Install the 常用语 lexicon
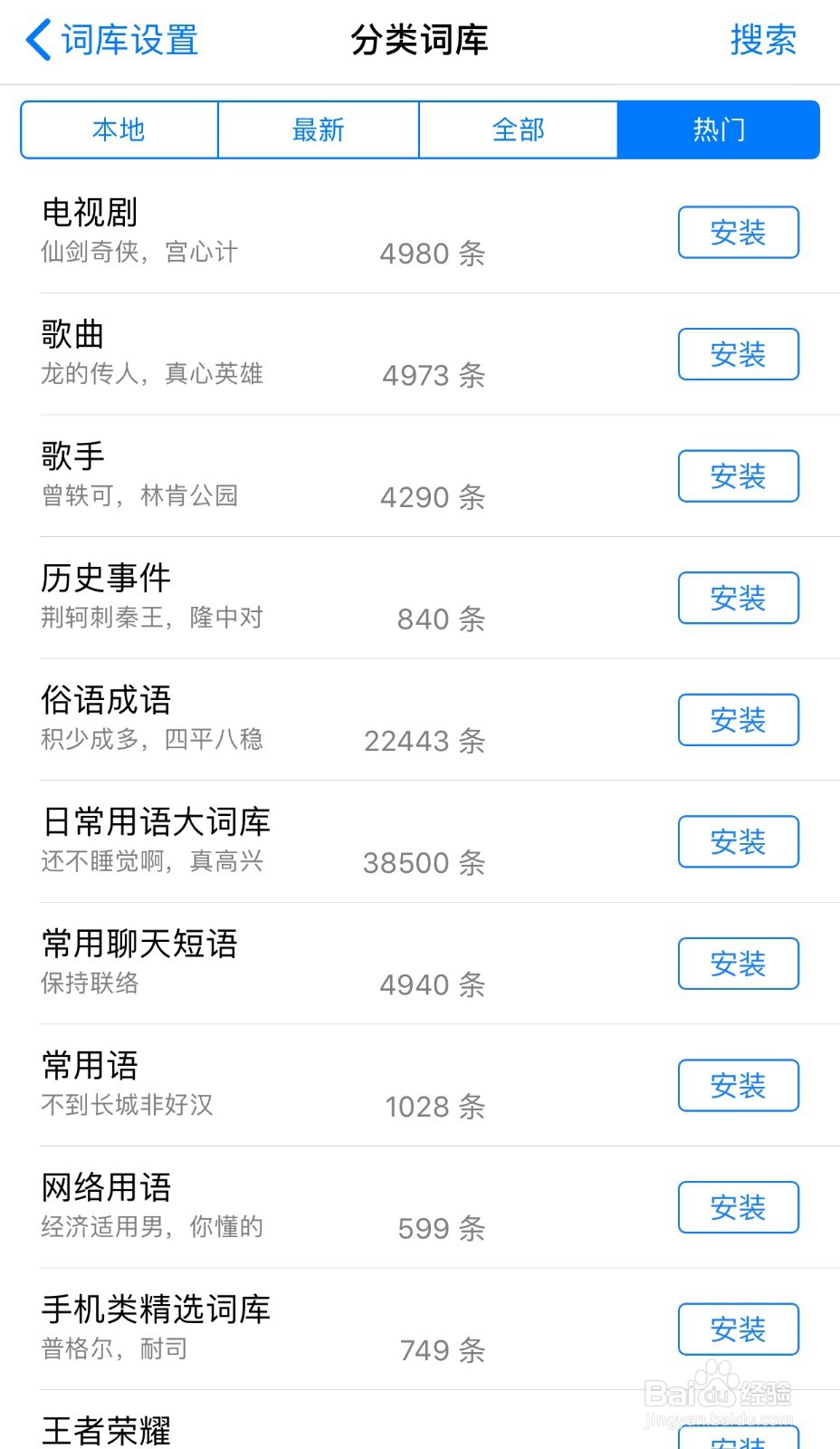Image resolution: width=840 pixels, height=1449 pixels. coord(738,1086)
